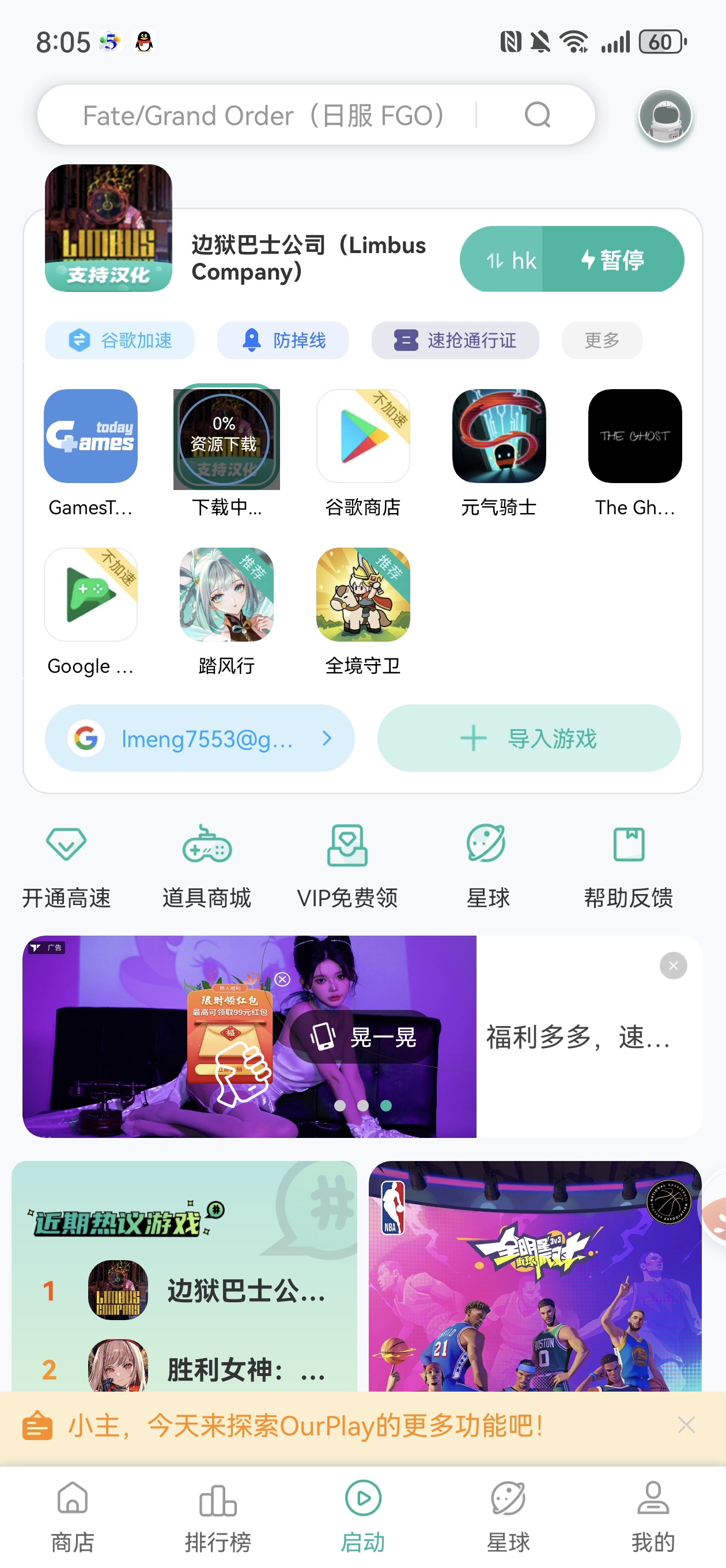The image size is (726, 1568).
Task: Open 谷歌商店 app icon
Action: click(x=362, y=436)
